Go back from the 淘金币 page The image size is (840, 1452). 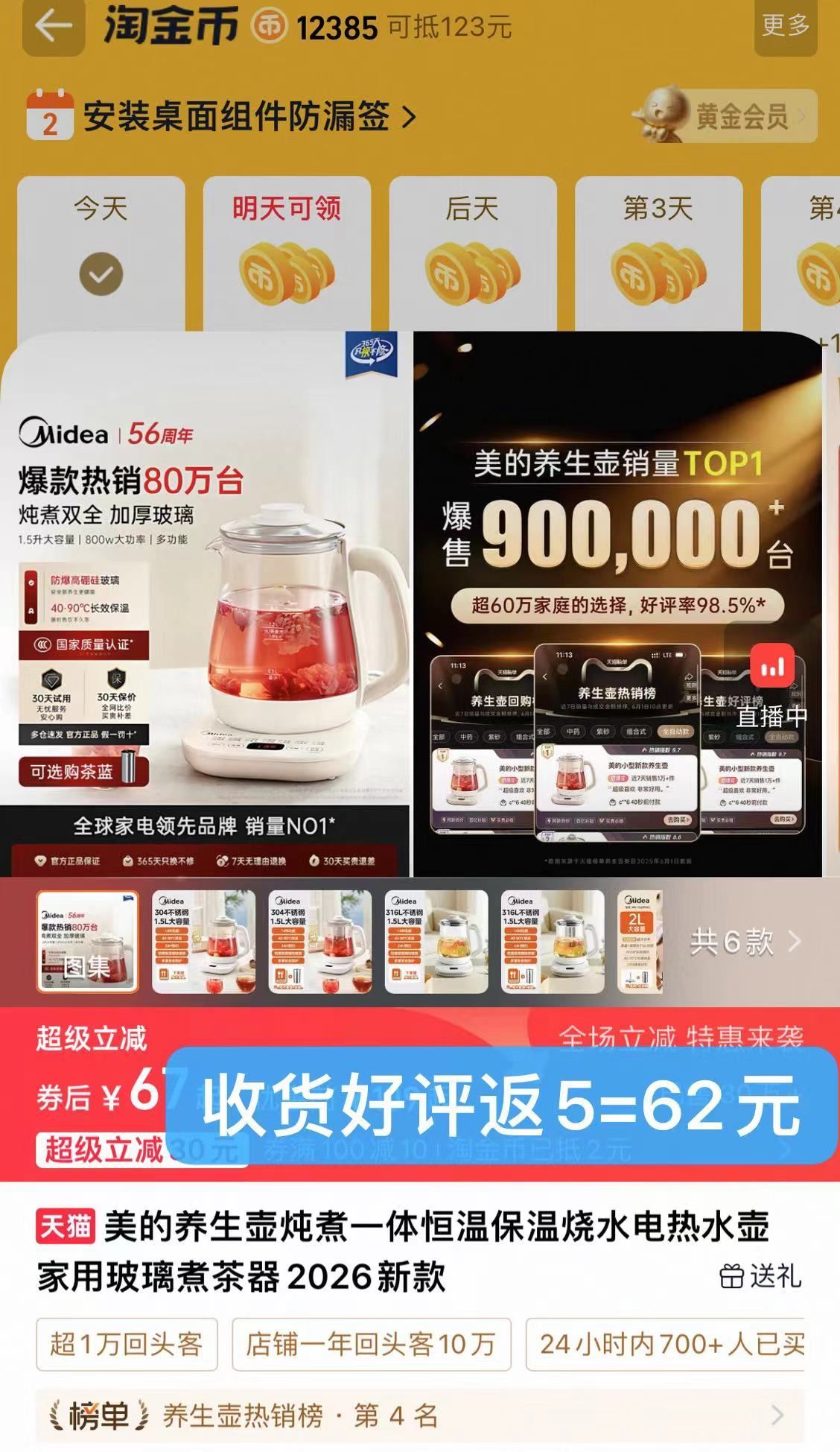click(53, 27)
